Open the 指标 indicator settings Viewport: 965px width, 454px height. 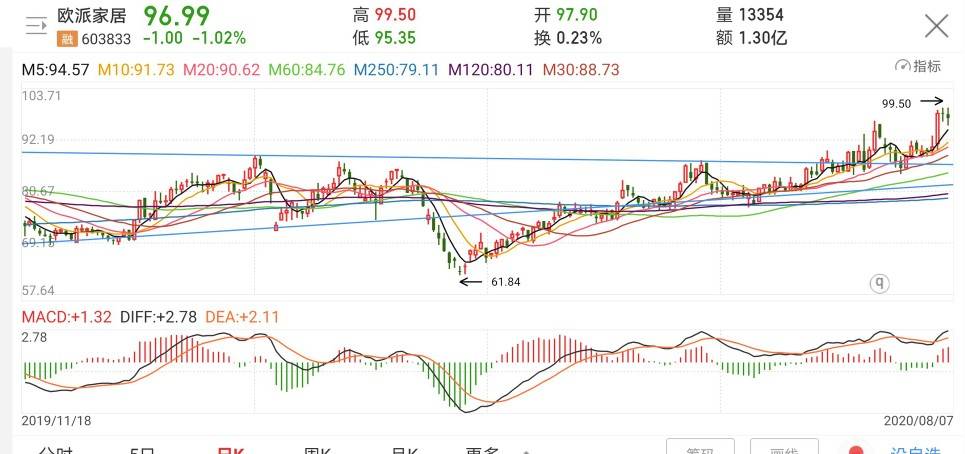(918, 66)
